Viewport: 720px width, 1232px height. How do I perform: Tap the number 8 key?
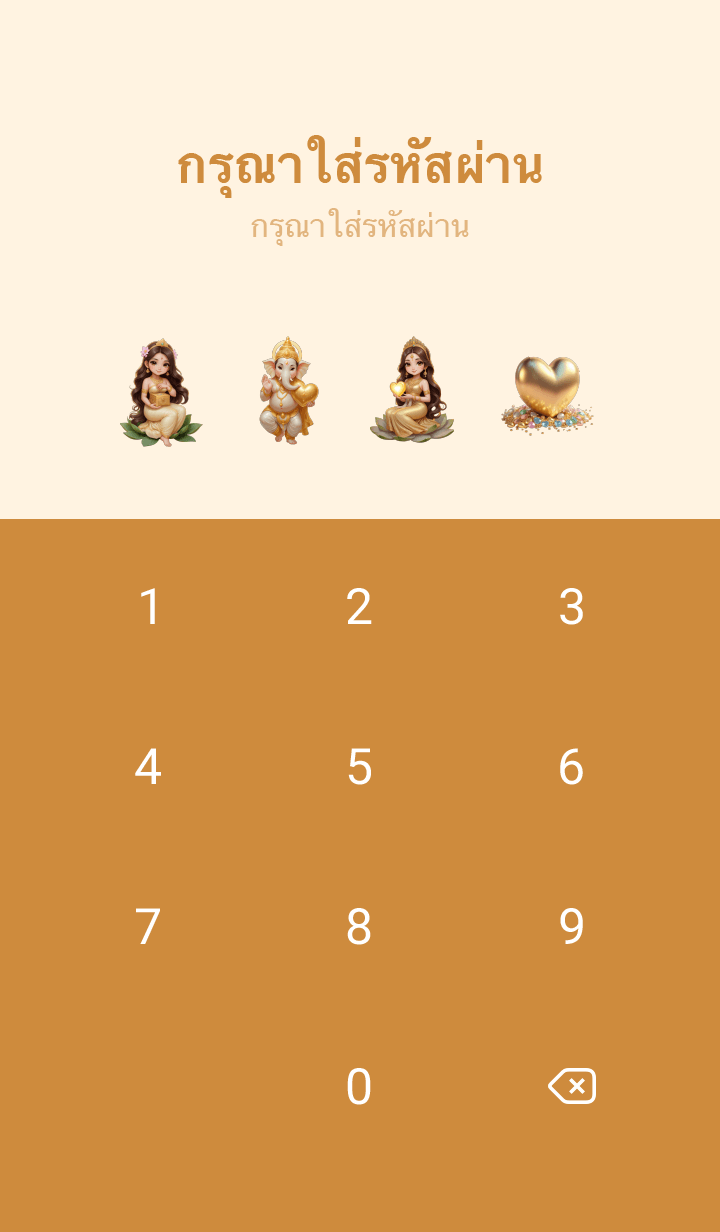click(x=359, y=927)
